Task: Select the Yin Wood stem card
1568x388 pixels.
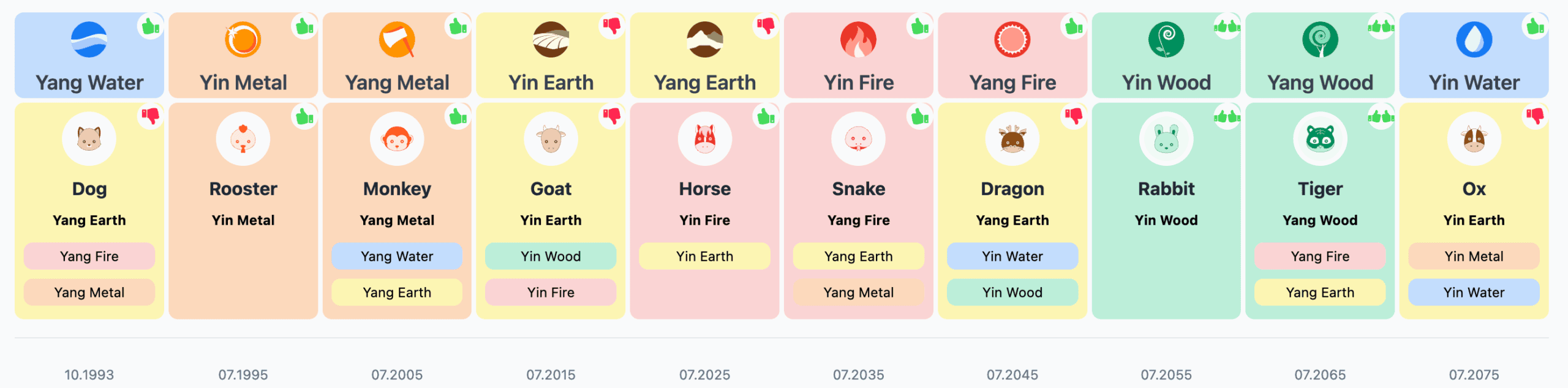Action: [x=1166, y=55]
